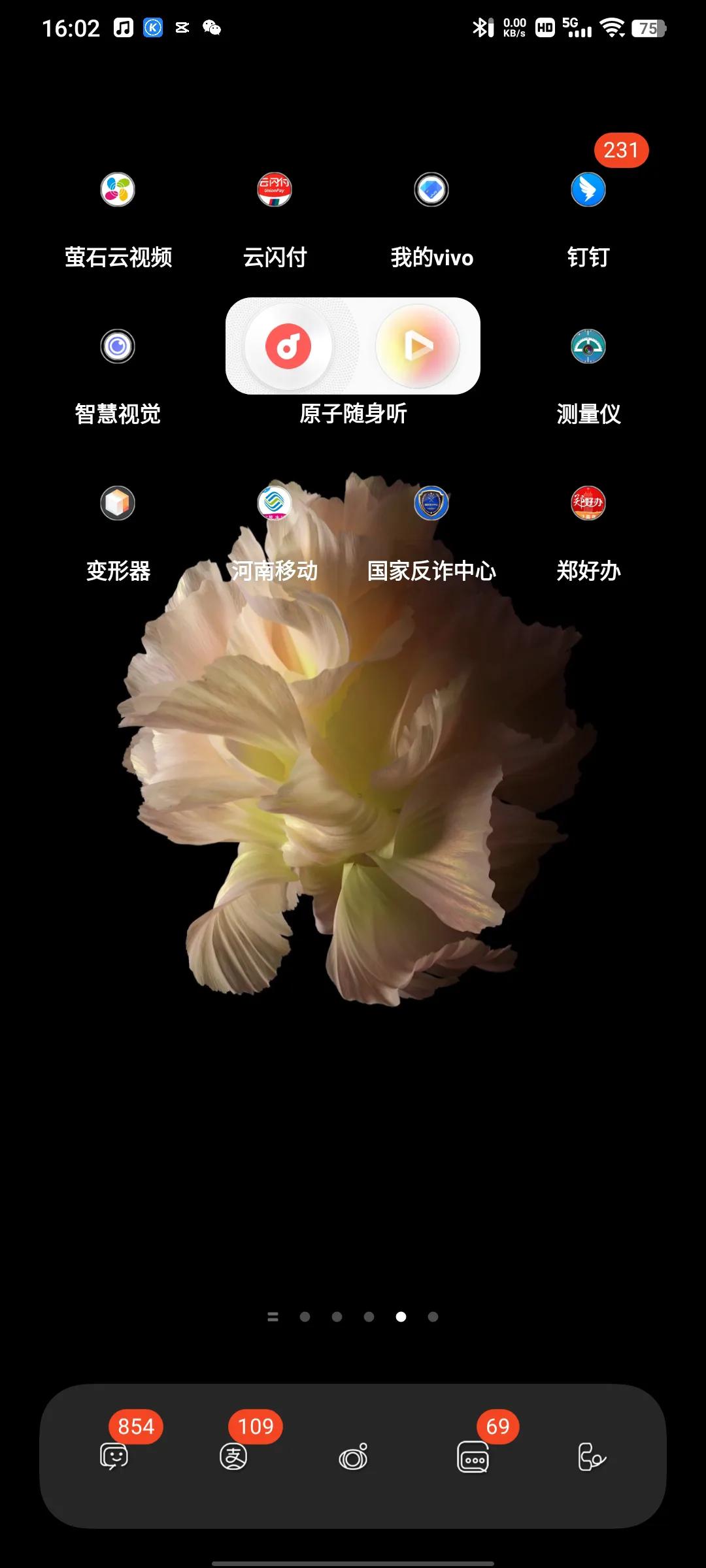Open 我的vivo
The height and width of the screenshot is (1568, 706).
tap(431, 189)
